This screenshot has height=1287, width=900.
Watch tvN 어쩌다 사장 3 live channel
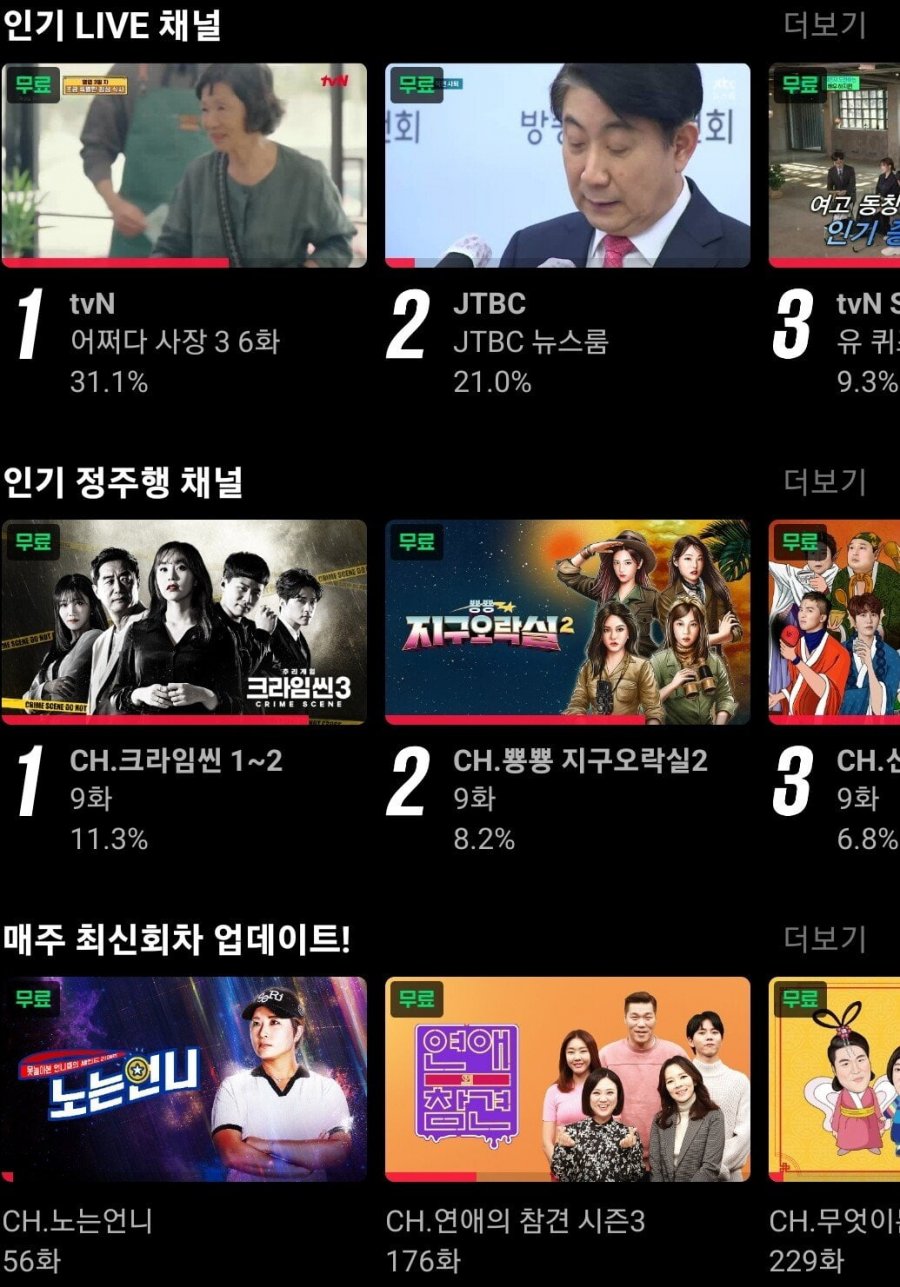point(184,166)
